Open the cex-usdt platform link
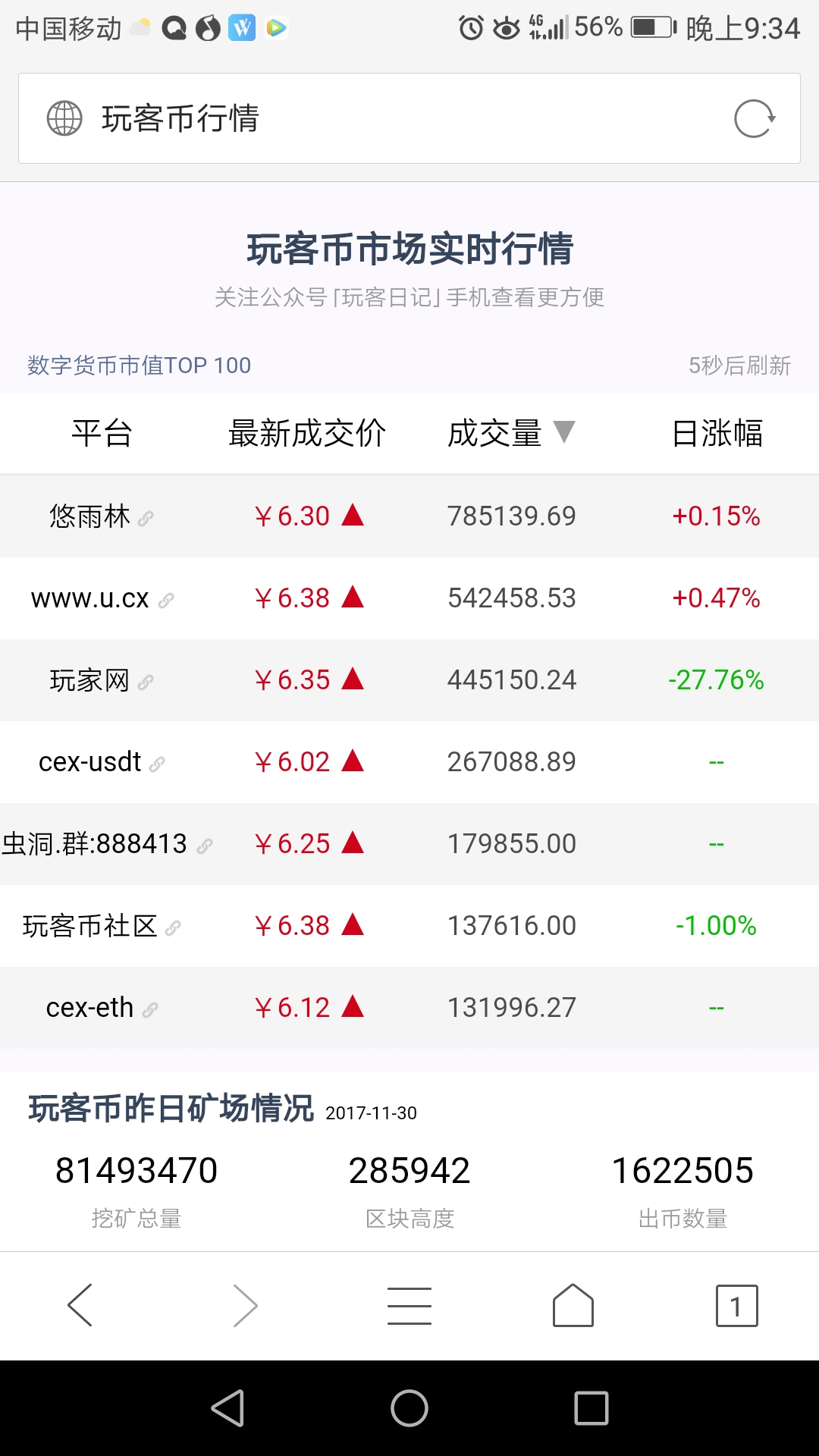819x1456 pixels. pos(102,762)
